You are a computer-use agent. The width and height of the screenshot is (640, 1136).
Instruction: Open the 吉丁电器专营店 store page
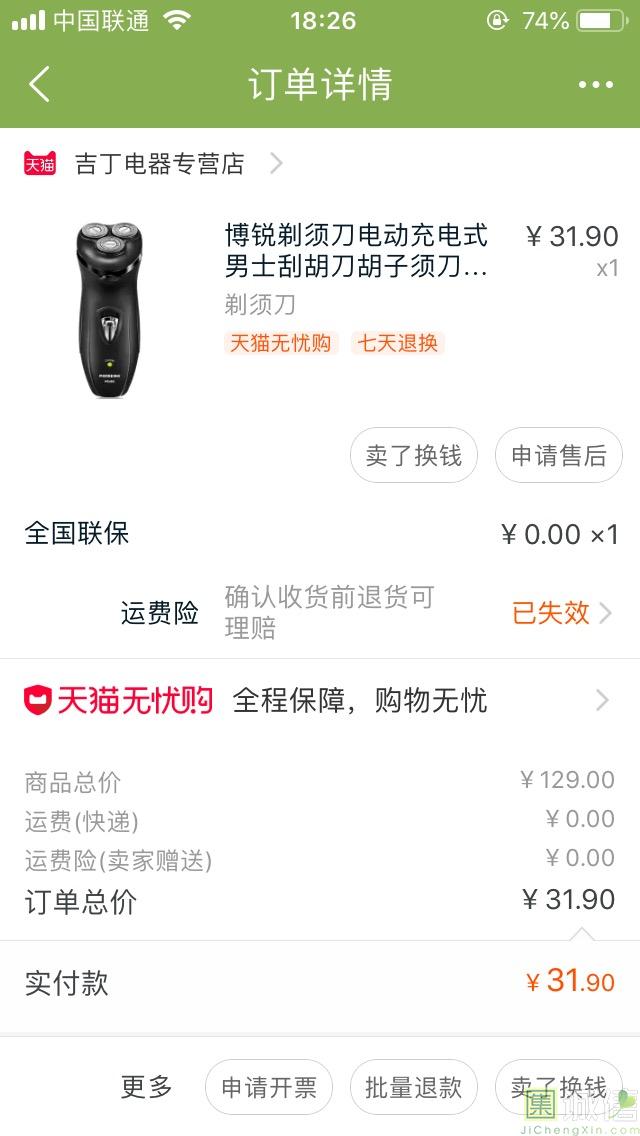pyautogui.click(x=160, y=164)
